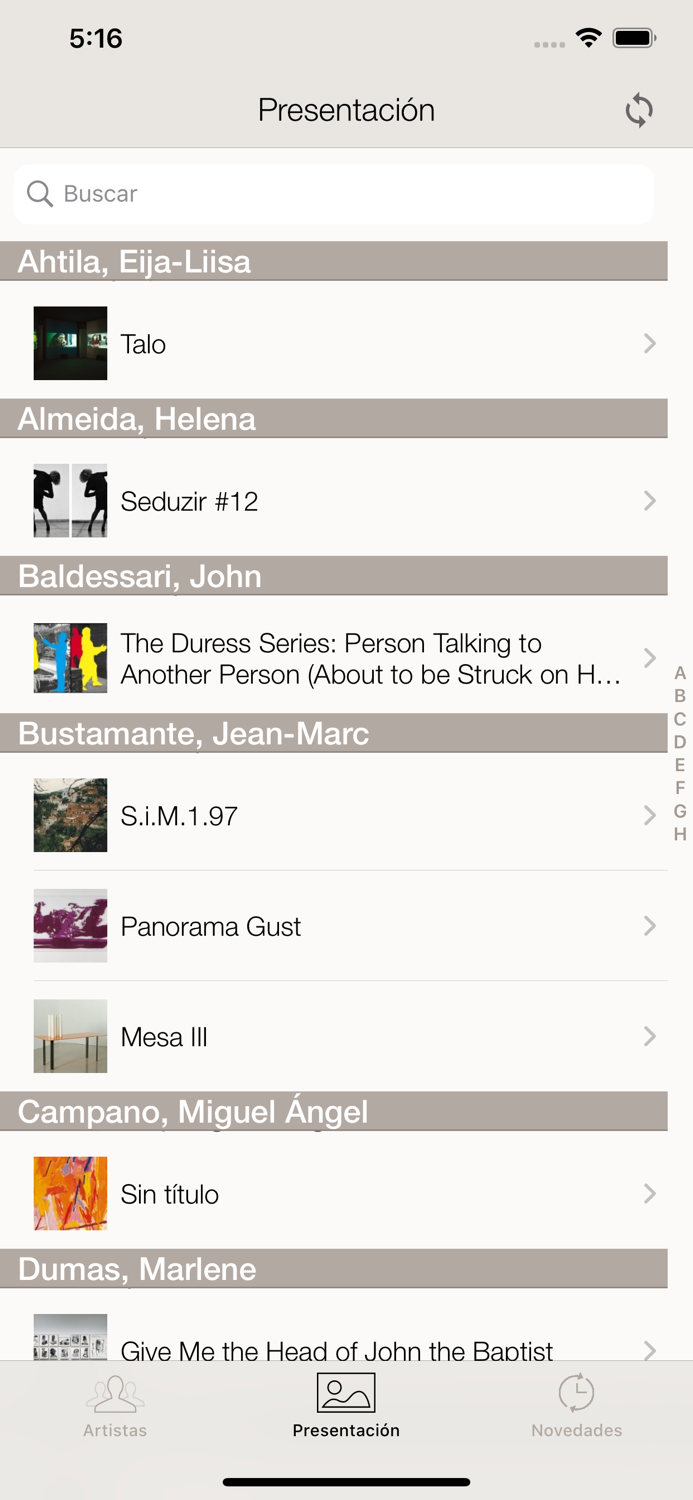Tap the refresh sync icon
Image resolution: width=693 pixels, height=1500 pixels.
pyautogui.click(x=639, y=110)
